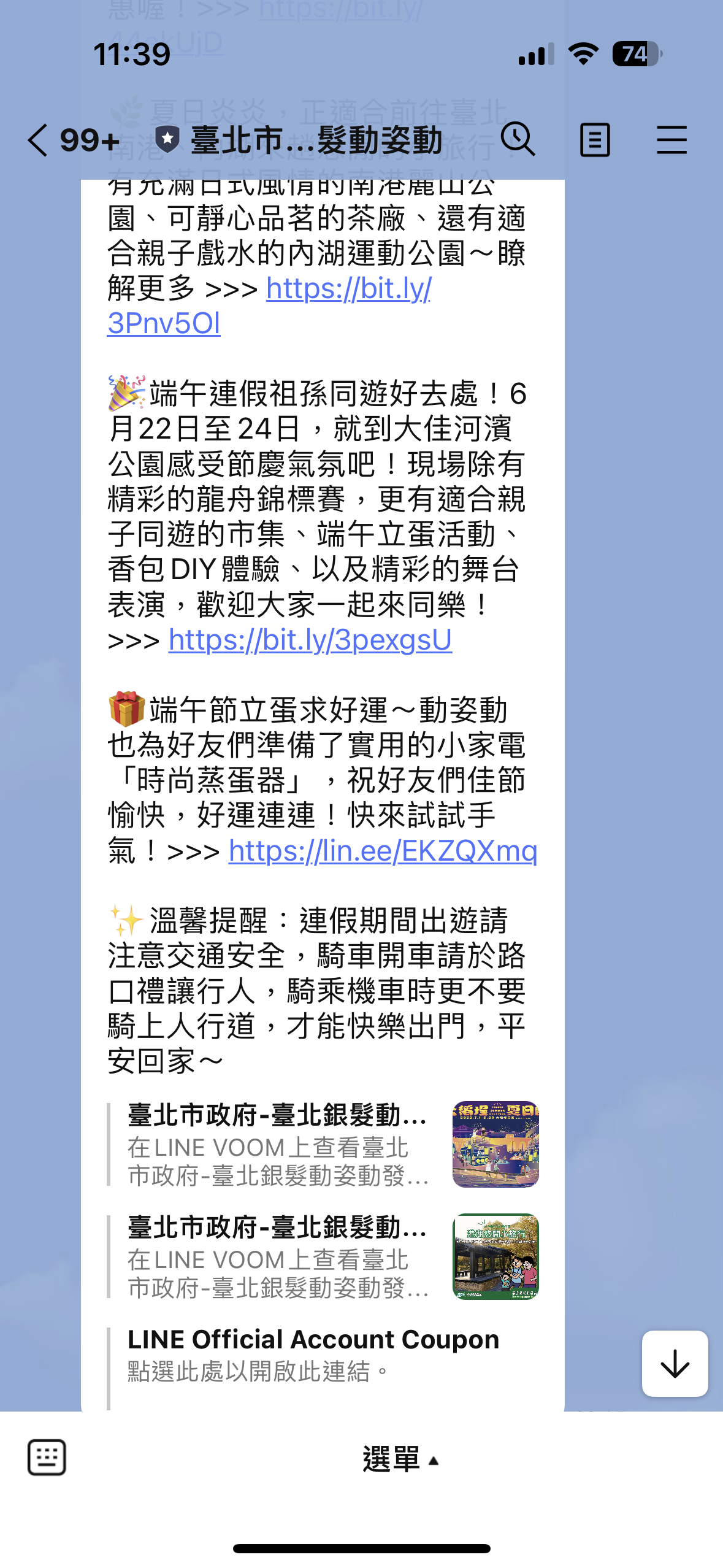The height and width of the screenshot is (1568, 723).
Task: Open the LINE VOOM preview with green park image
Action: click(x=323, y=1256)
